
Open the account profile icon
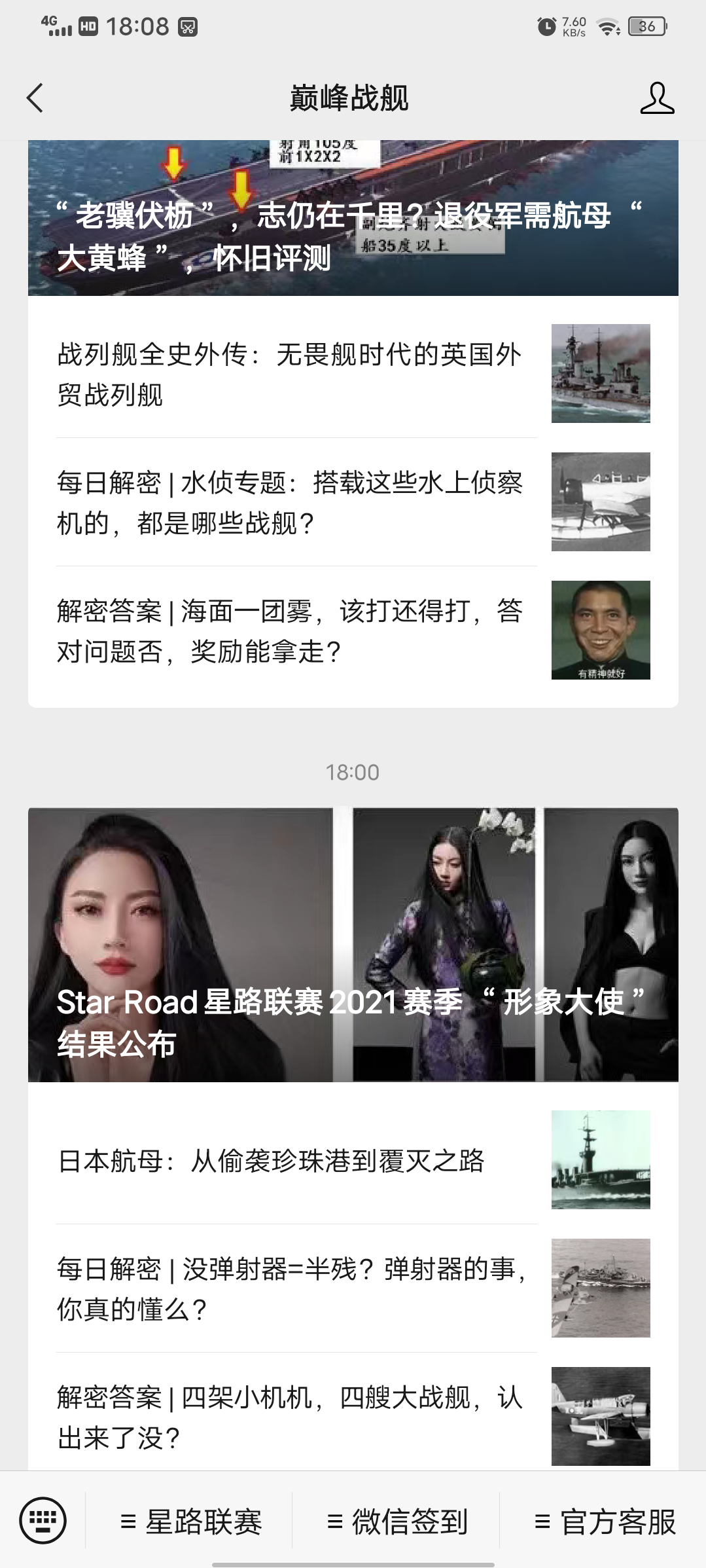[x=656, y=98]
